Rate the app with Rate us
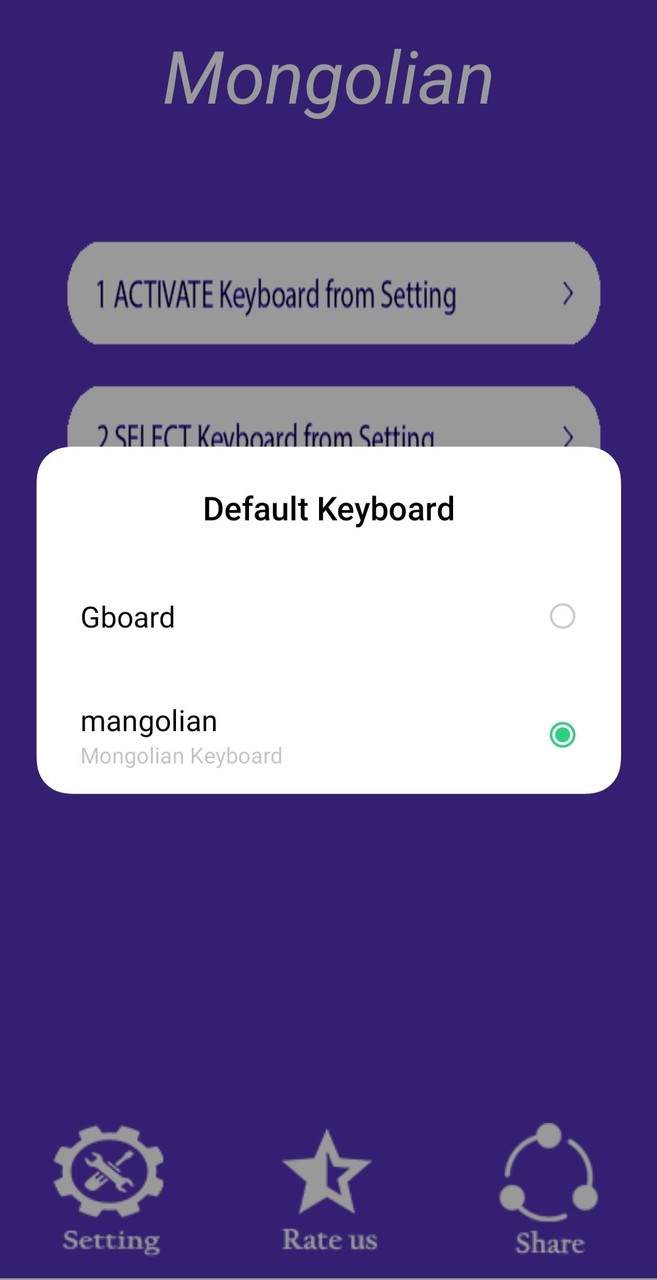 pyautogui.click(x=328, y=1190)
